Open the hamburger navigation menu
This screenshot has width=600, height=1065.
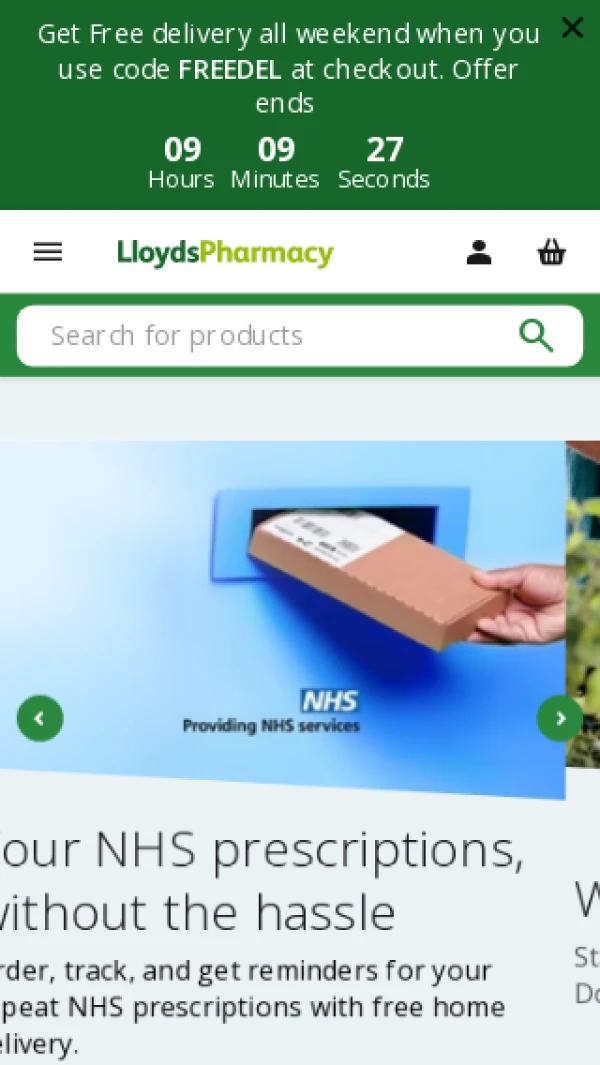coord(48,252)
